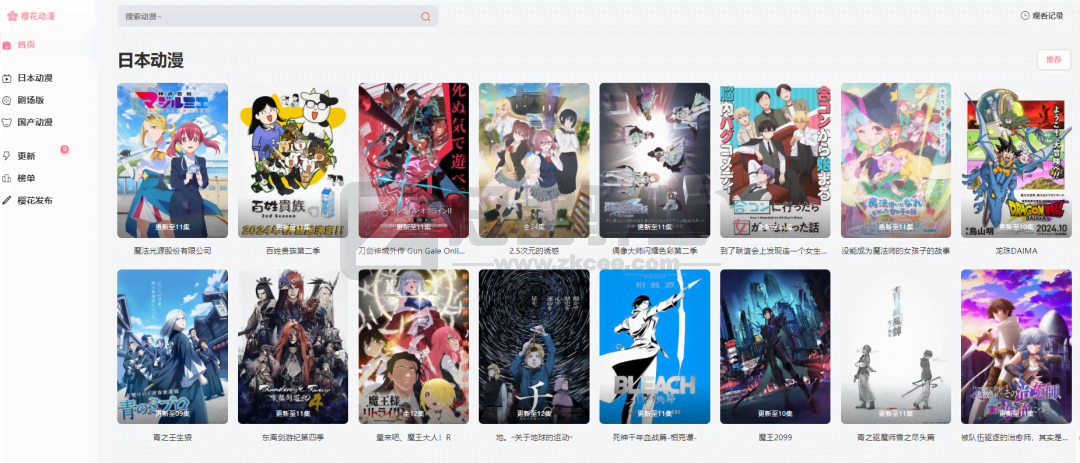Switch to the 首页 section
1080x463 pixels.
(26, 45)
